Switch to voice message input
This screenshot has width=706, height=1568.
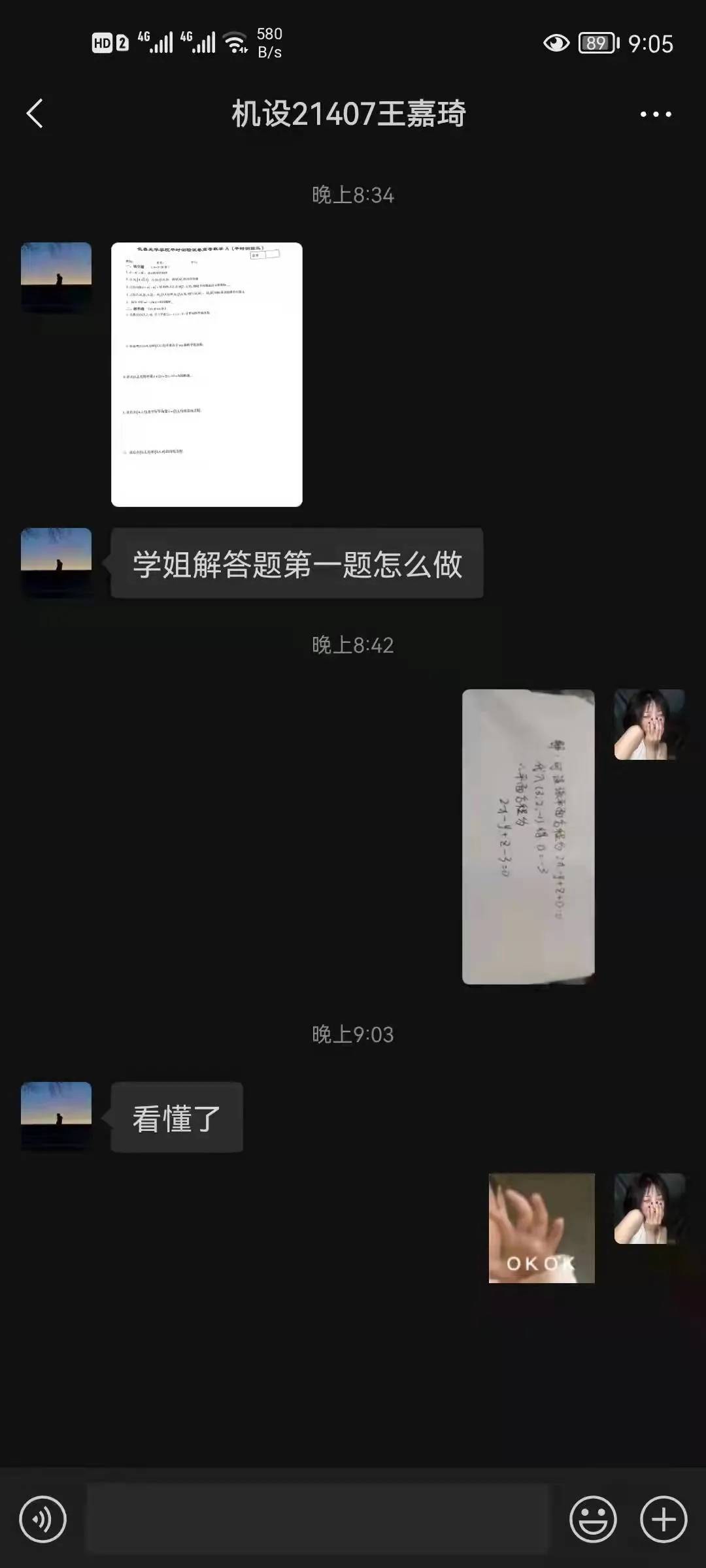tap(43, 1520)
